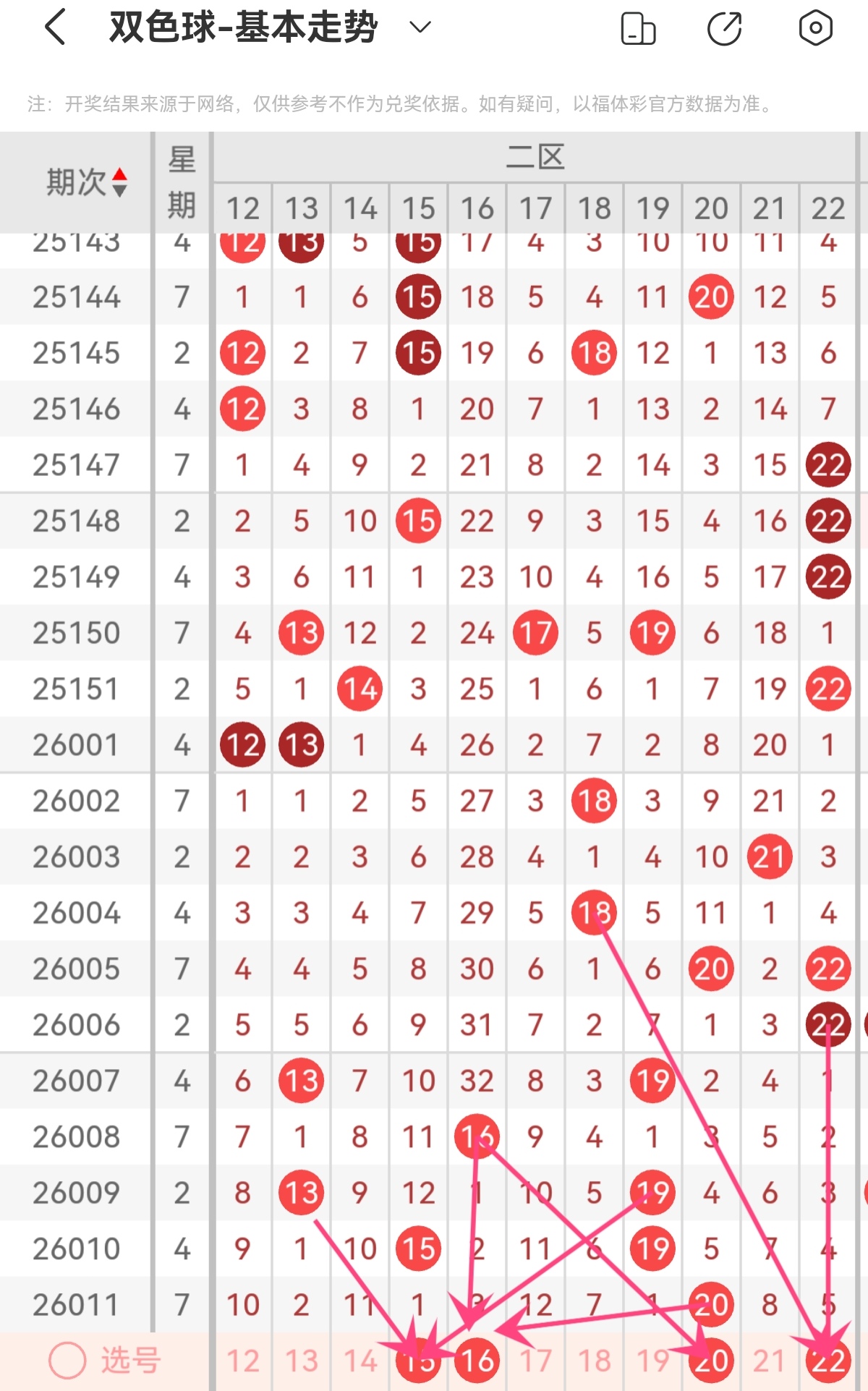Screen dimensions: 868x1391
Task: Deselect number 16 in the 选号 row
Action: pos(477,1361)
